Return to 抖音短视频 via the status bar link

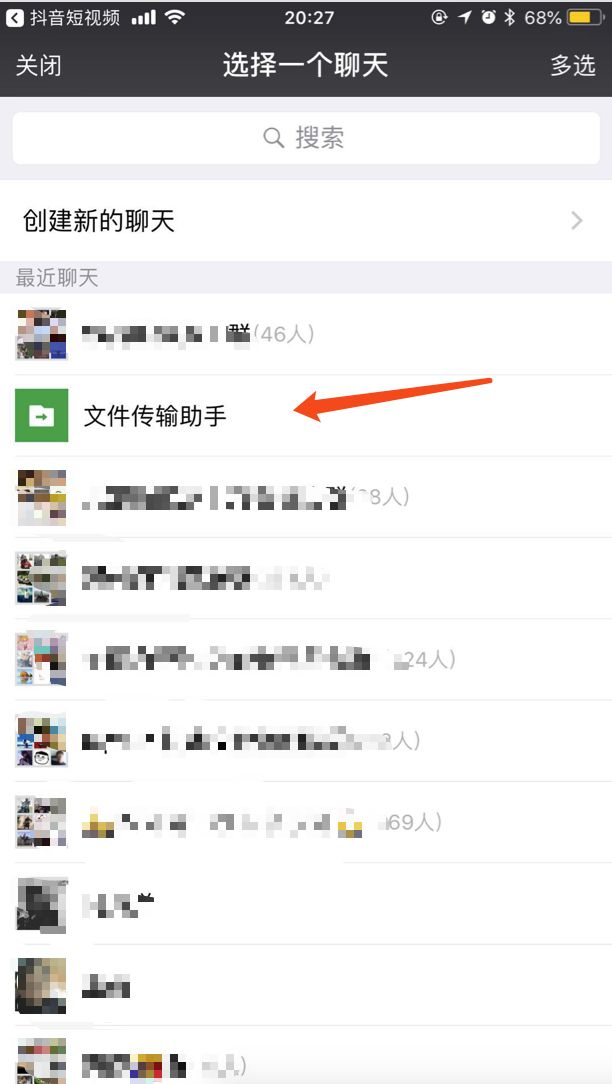(x=64, y=17)
